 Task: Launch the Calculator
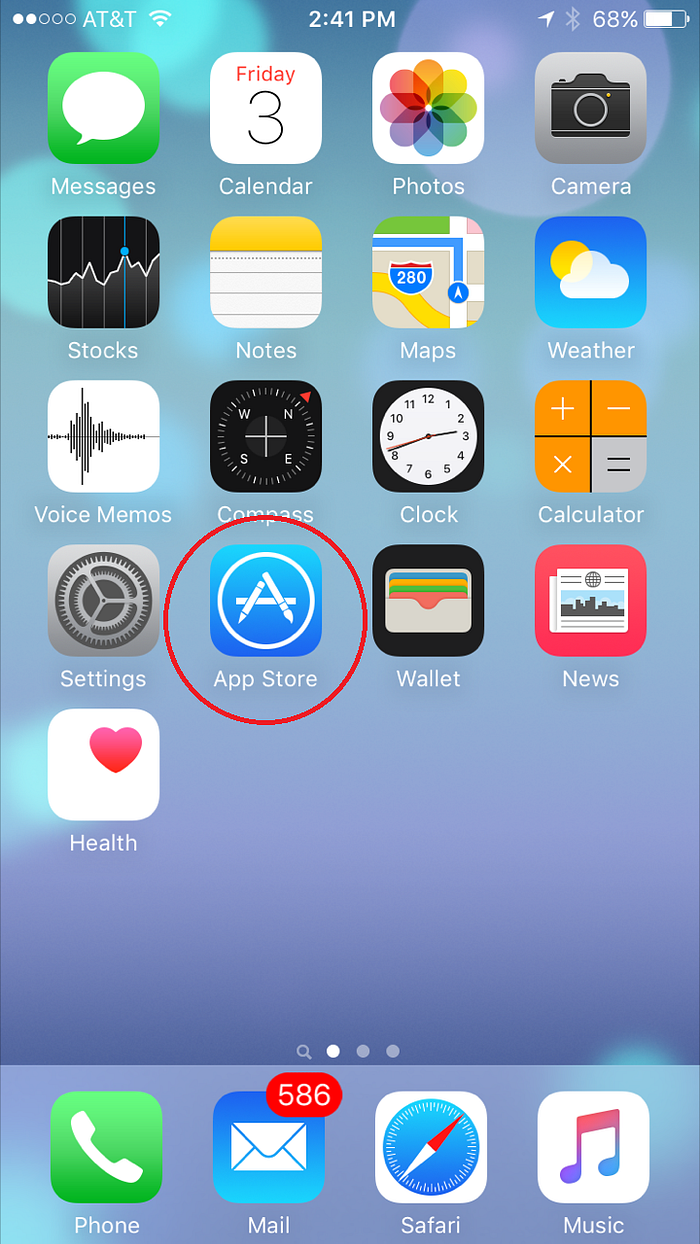pyautogui.click(x=590, y=436)
